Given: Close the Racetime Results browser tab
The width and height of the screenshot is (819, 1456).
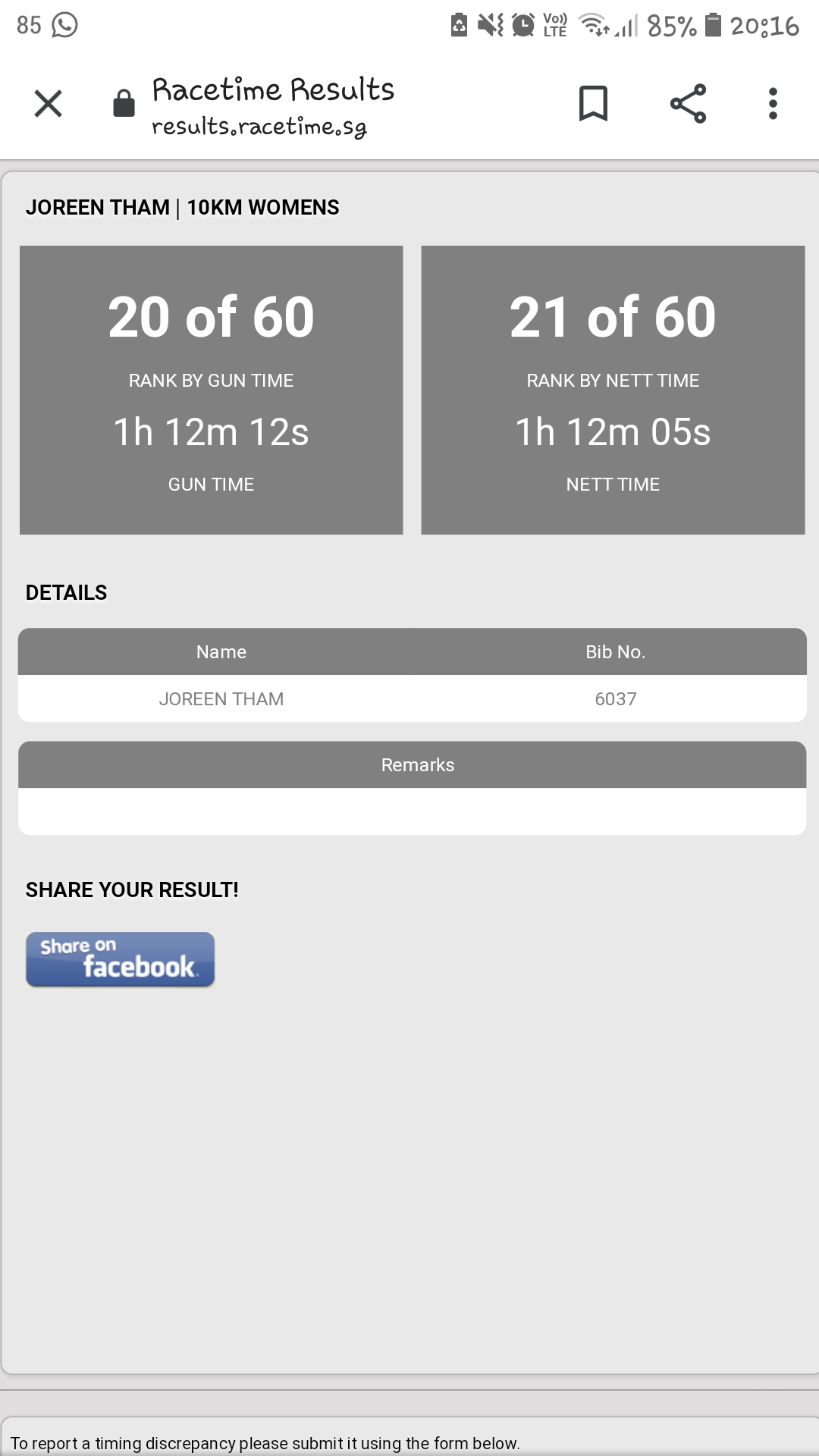Looking at the screenshot, I should (x=48, y=104).
